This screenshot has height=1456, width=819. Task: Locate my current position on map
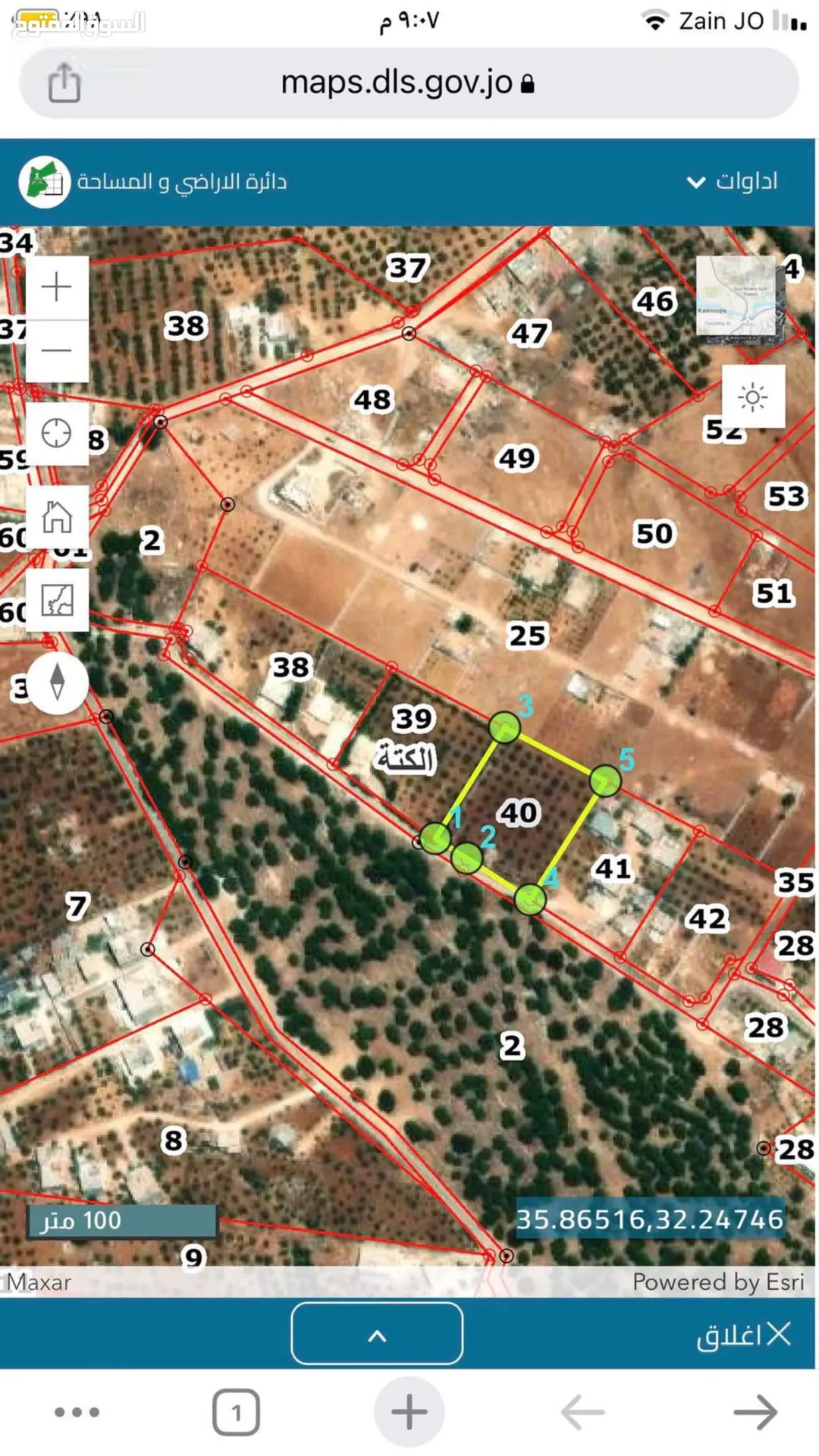pos(57,433)
